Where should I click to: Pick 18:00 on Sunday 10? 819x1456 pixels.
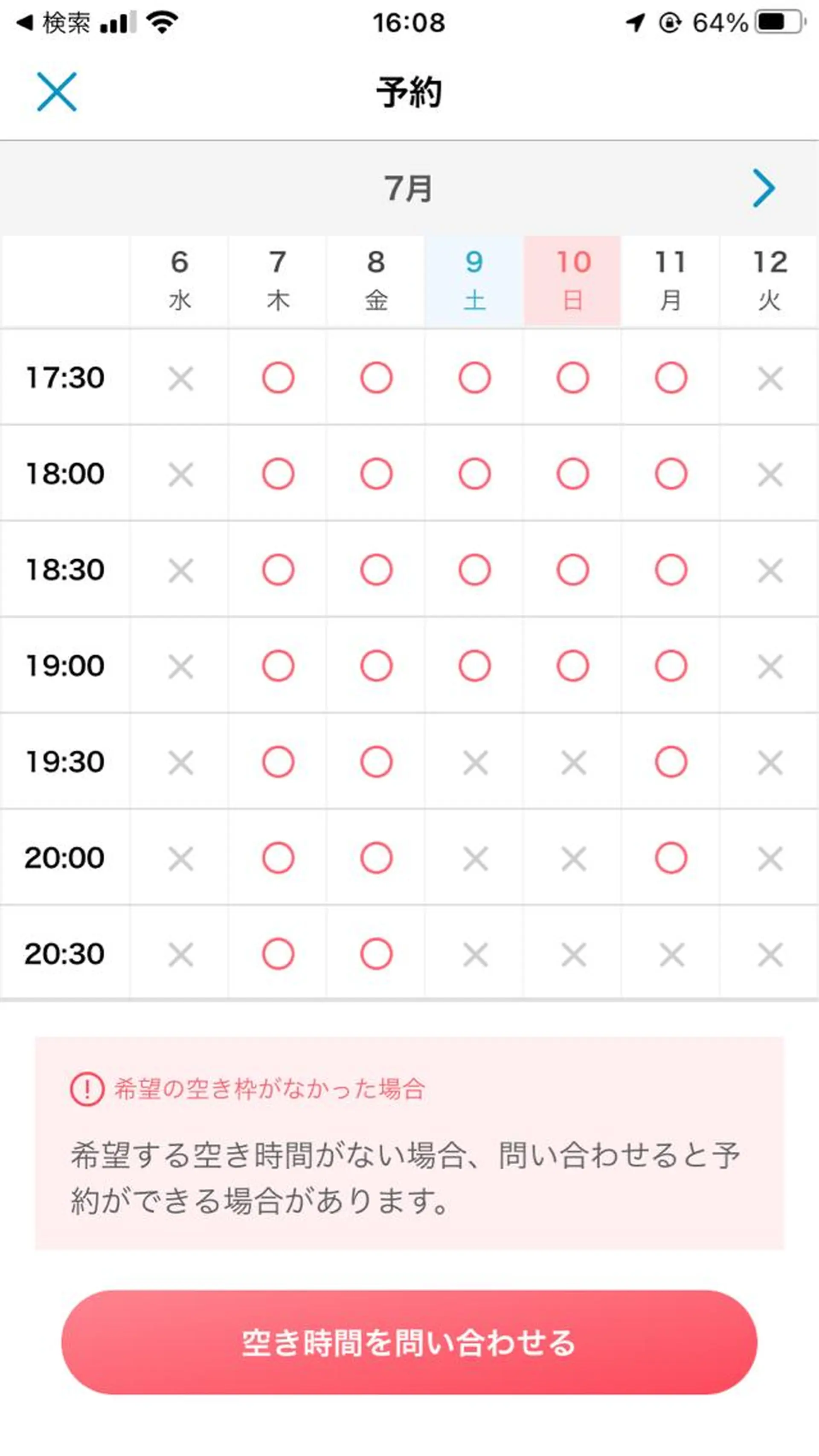point(572,474)
